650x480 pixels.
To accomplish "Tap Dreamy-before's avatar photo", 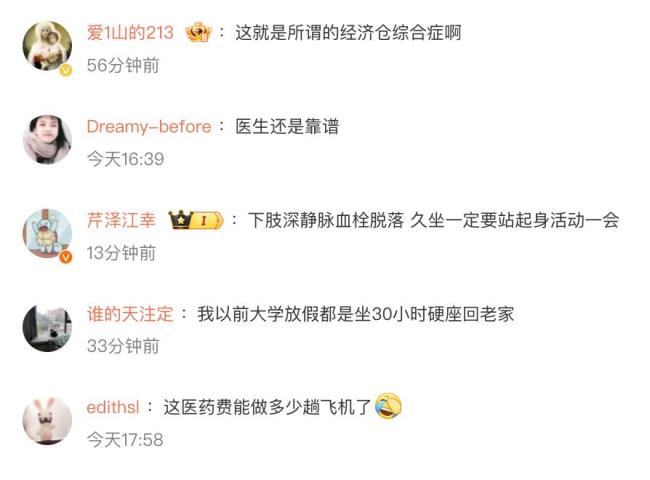I will click(47, 140).
